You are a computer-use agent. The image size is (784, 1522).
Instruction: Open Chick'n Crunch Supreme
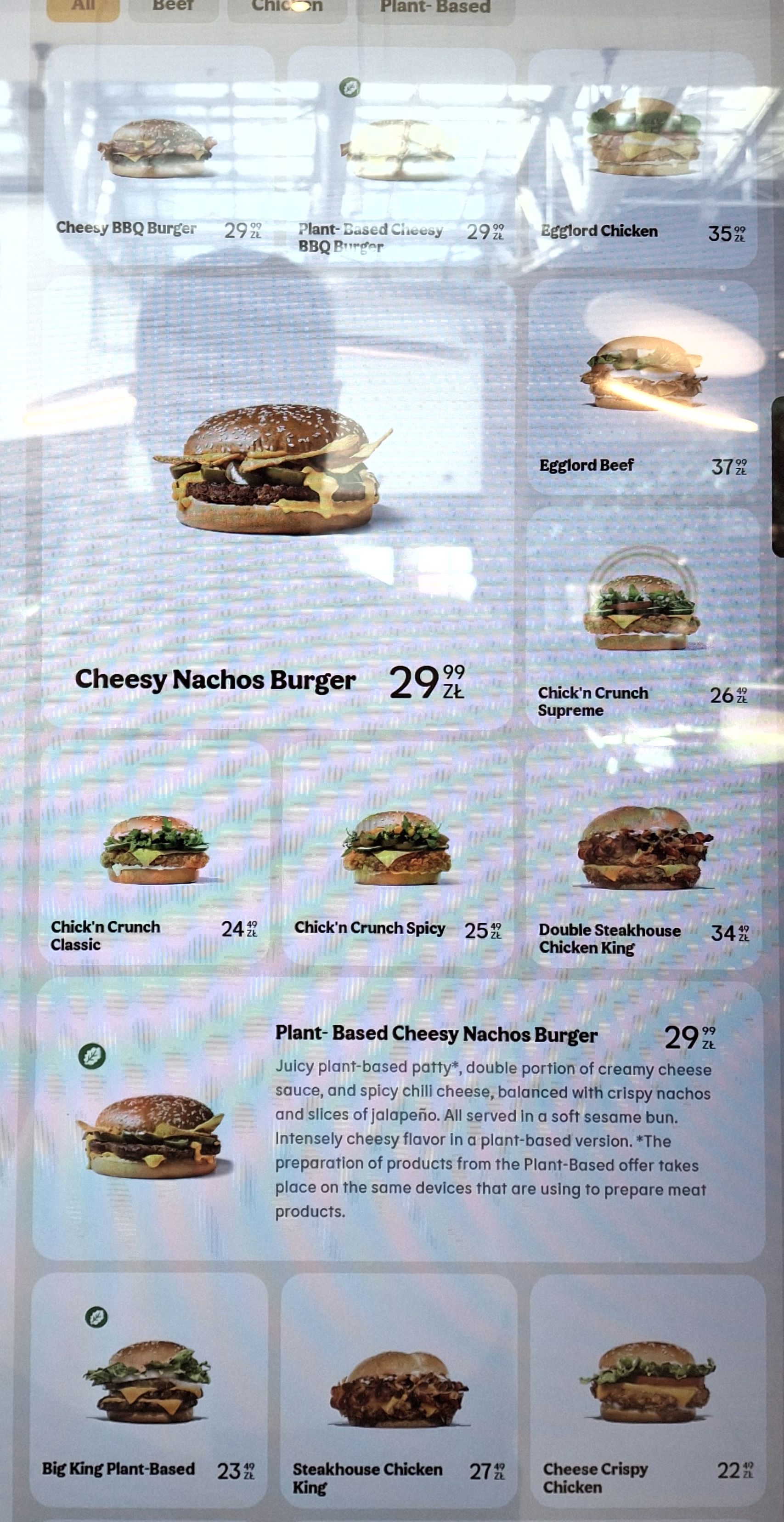pyautogui.click(x=643, y=618)
